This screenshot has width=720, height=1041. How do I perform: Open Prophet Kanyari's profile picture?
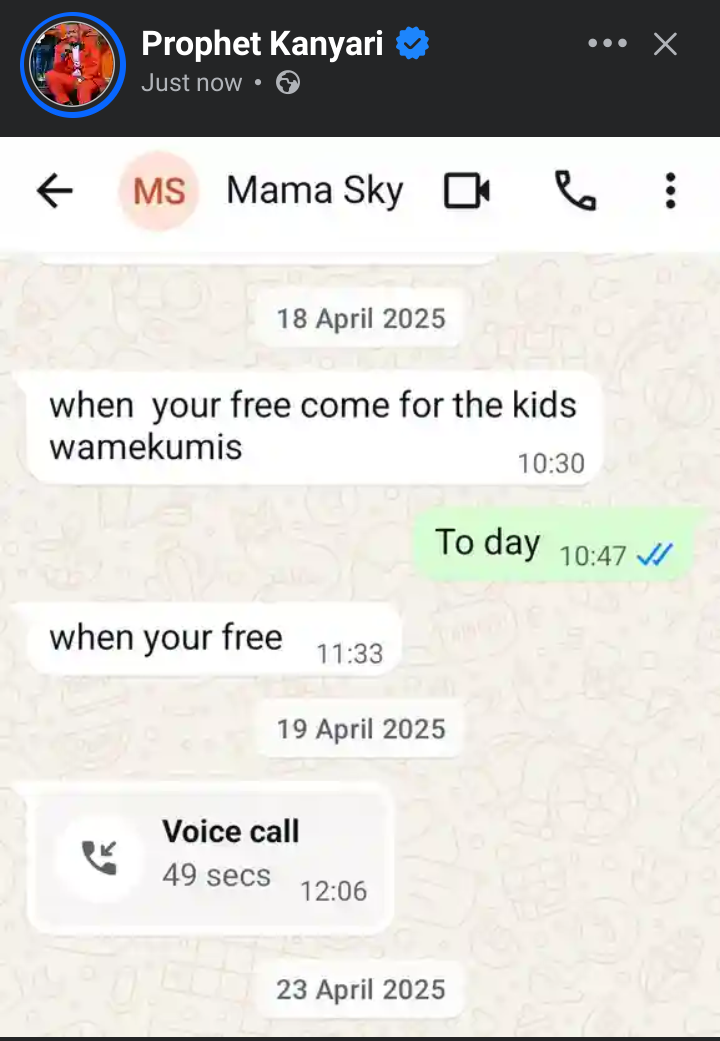(71, 65)
